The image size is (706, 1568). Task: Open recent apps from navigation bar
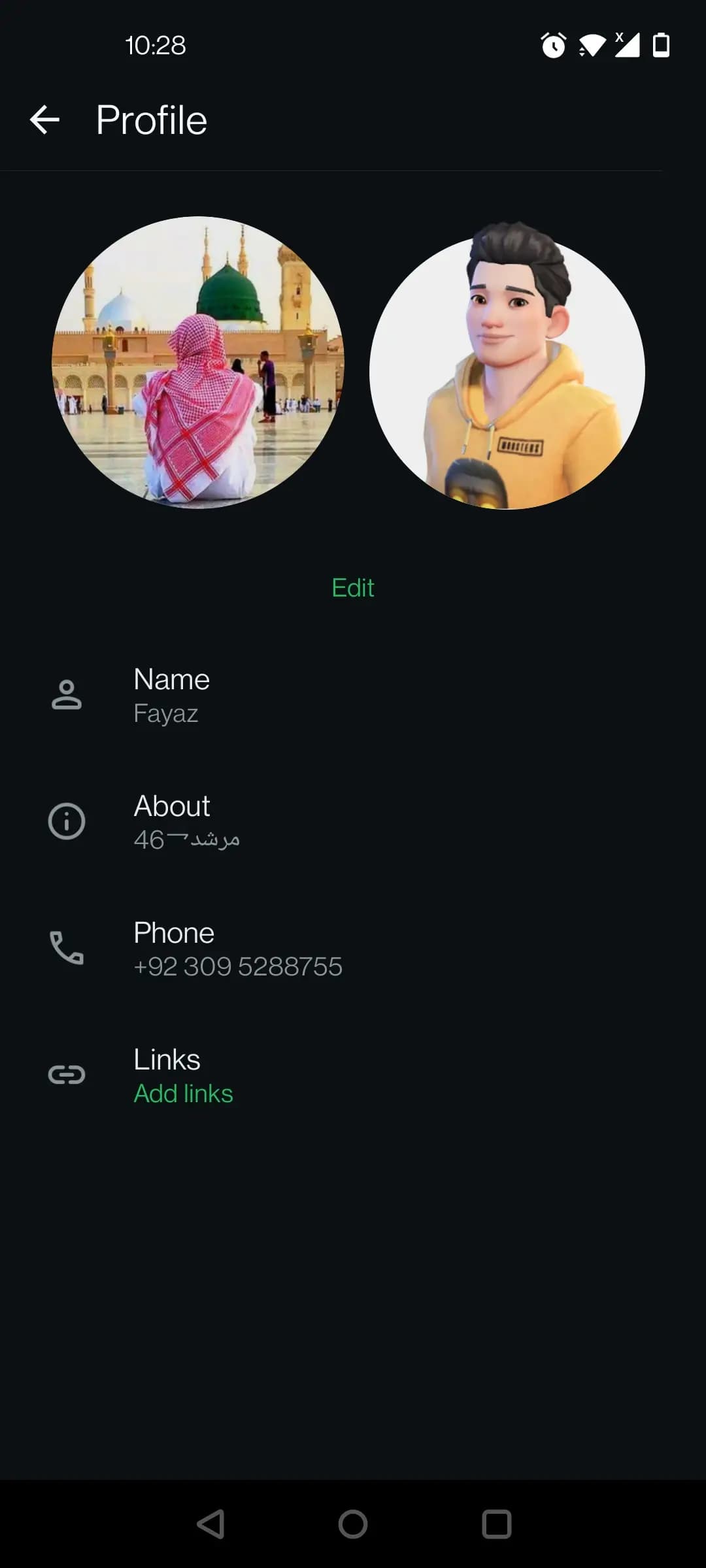[x=497, y=1524]
